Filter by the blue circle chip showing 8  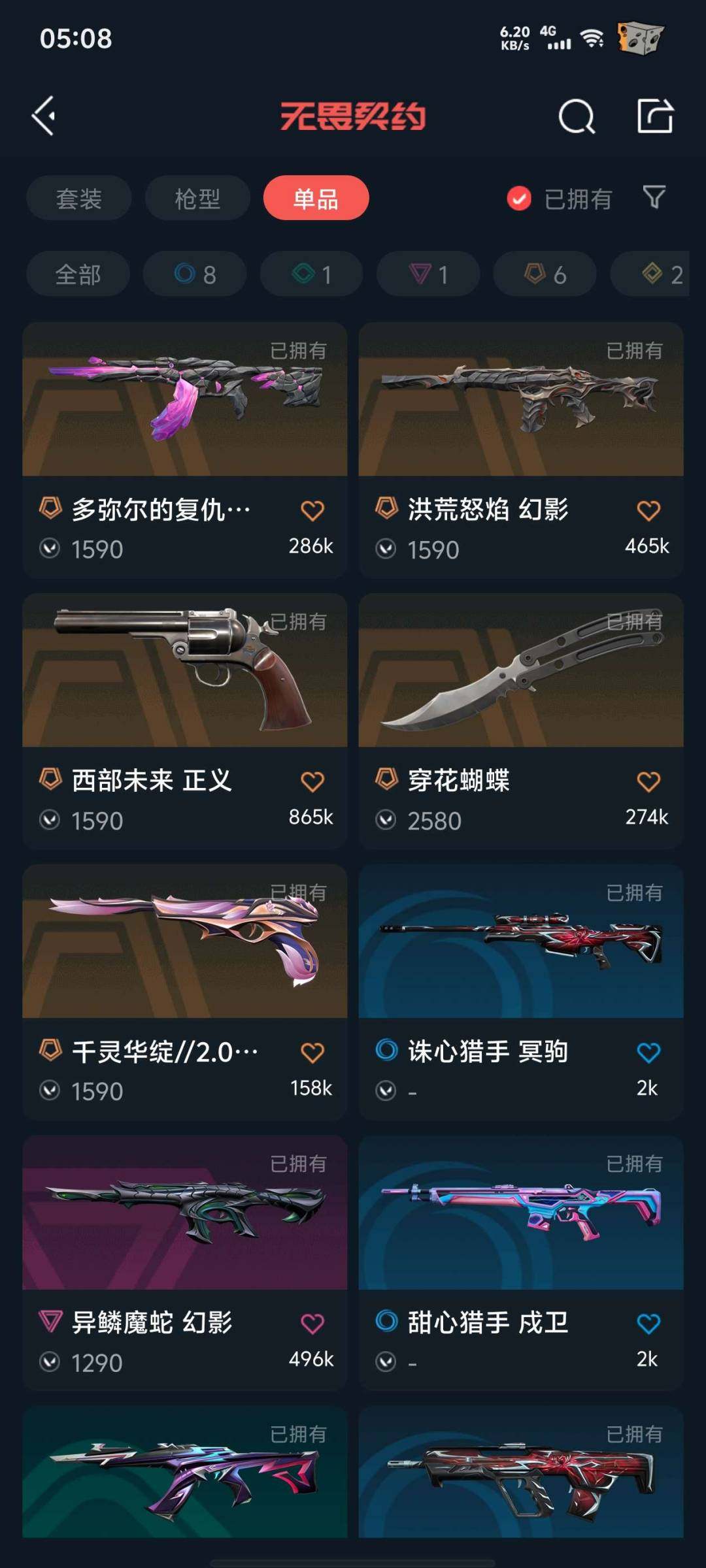[195, 274]
